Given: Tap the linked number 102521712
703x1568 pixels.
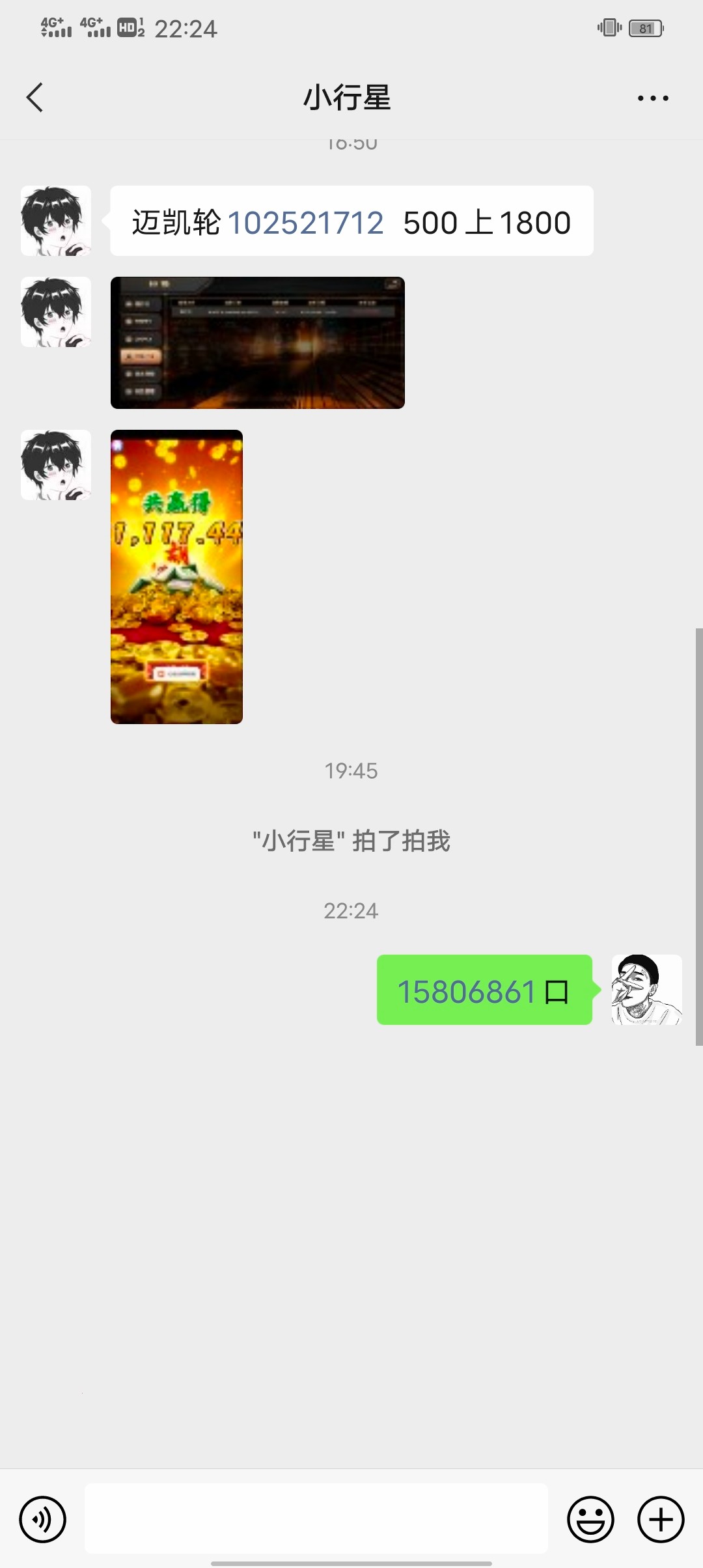Looking at the screenshot, I should pyautogui.click(x=305, y=223).
